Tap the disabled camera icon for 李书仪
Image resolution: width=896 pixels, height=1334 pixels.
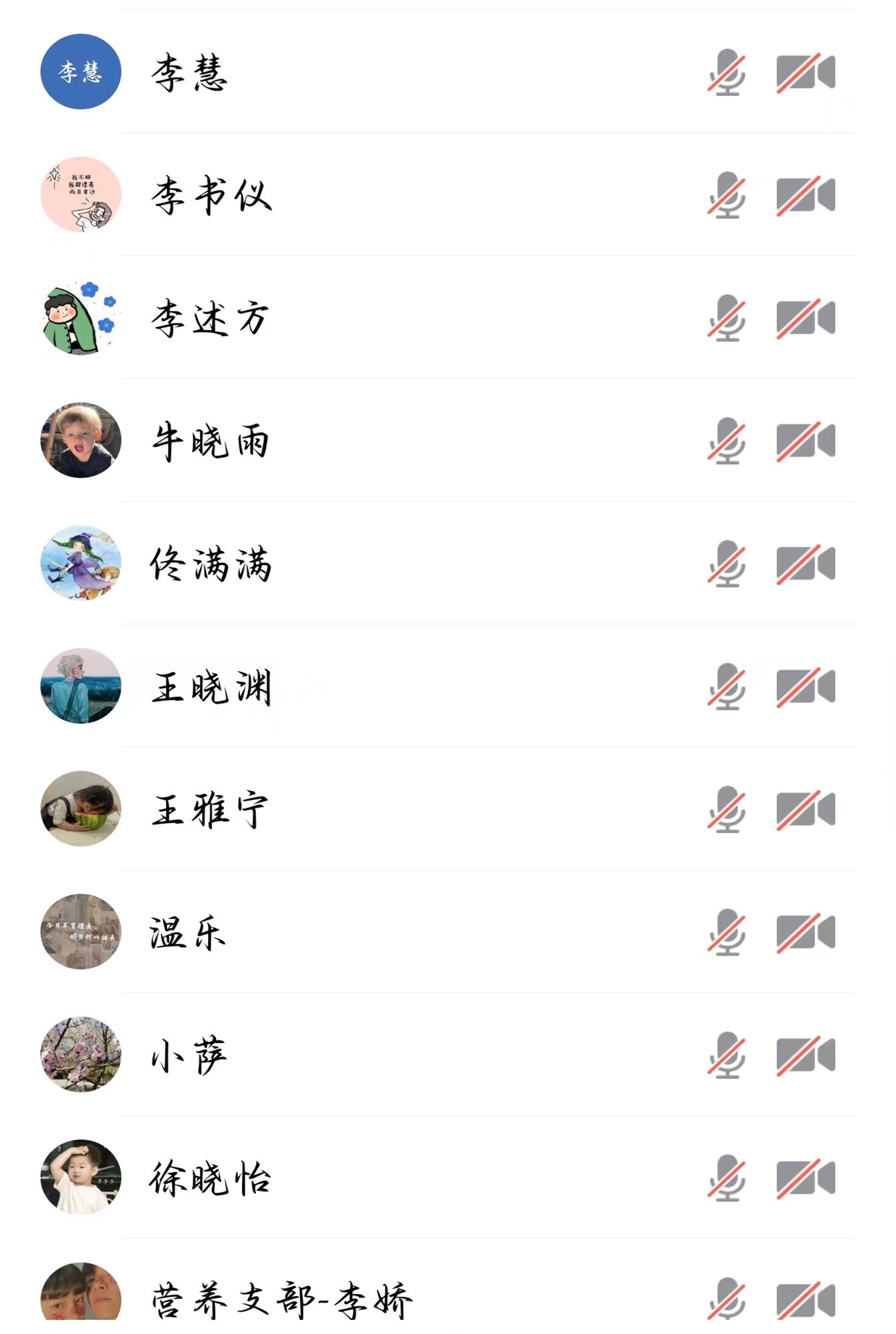point(805,195)
